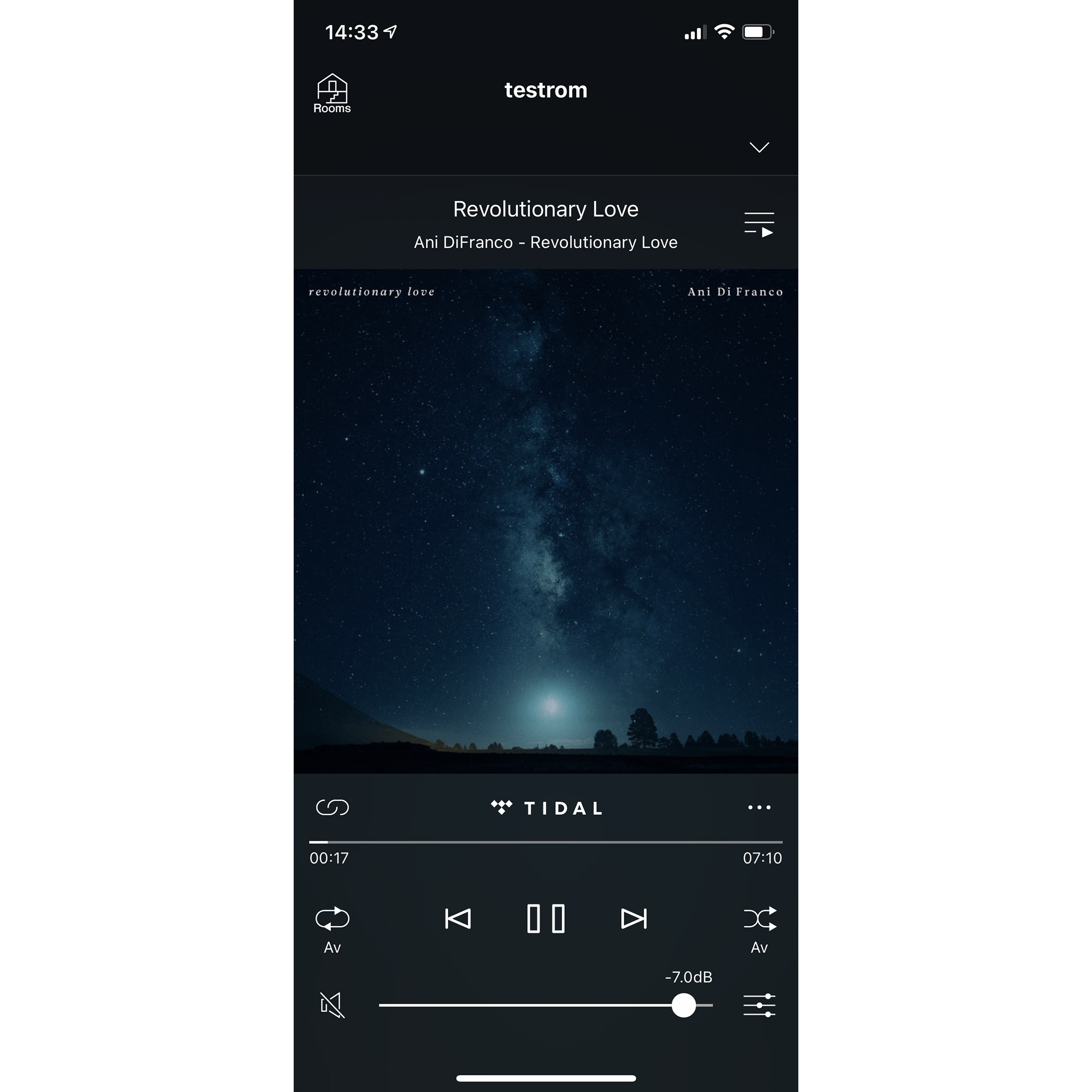Toggle shuffle mode
The image size is (1092, 1092).
[759, 919]
